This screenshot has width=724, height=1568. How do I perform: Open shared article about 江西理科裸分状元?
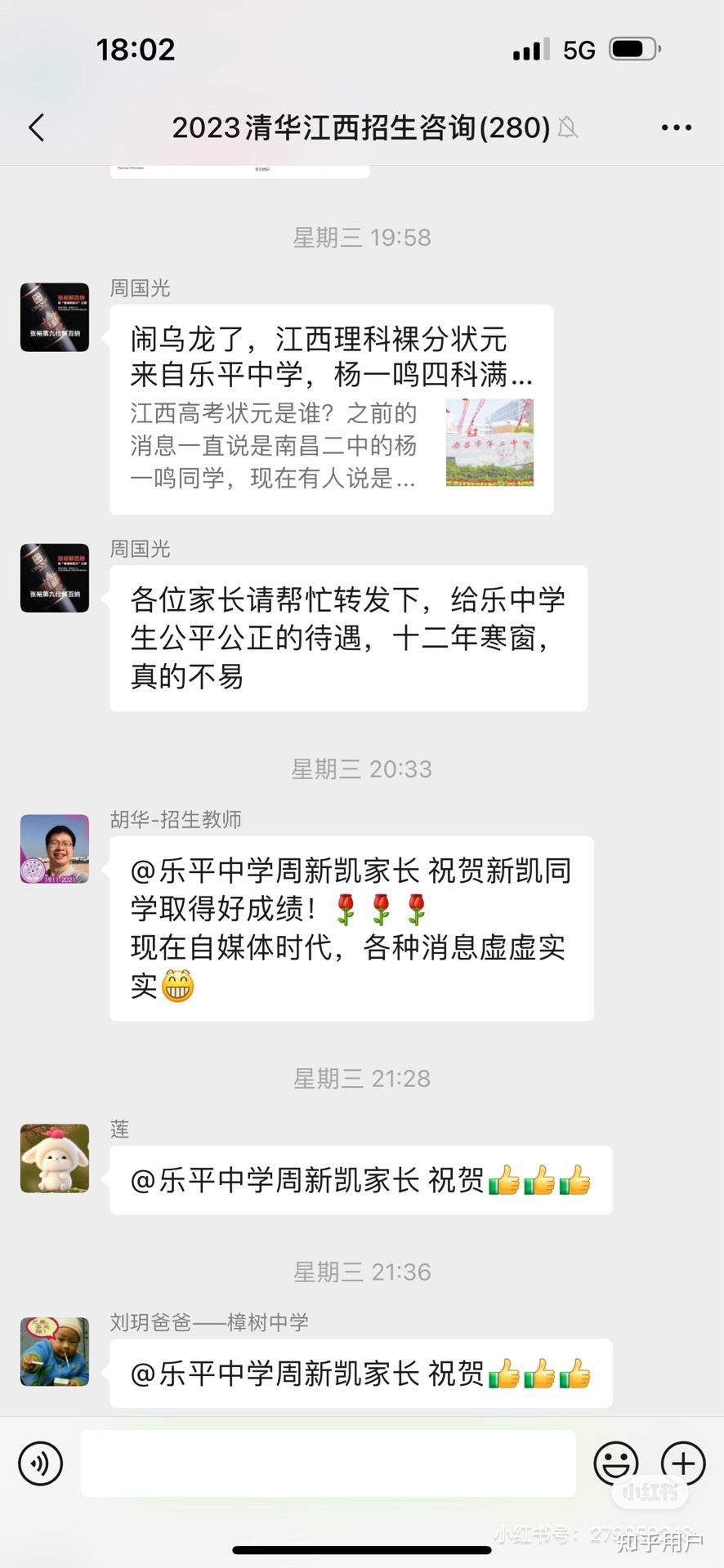pos(331,409)
